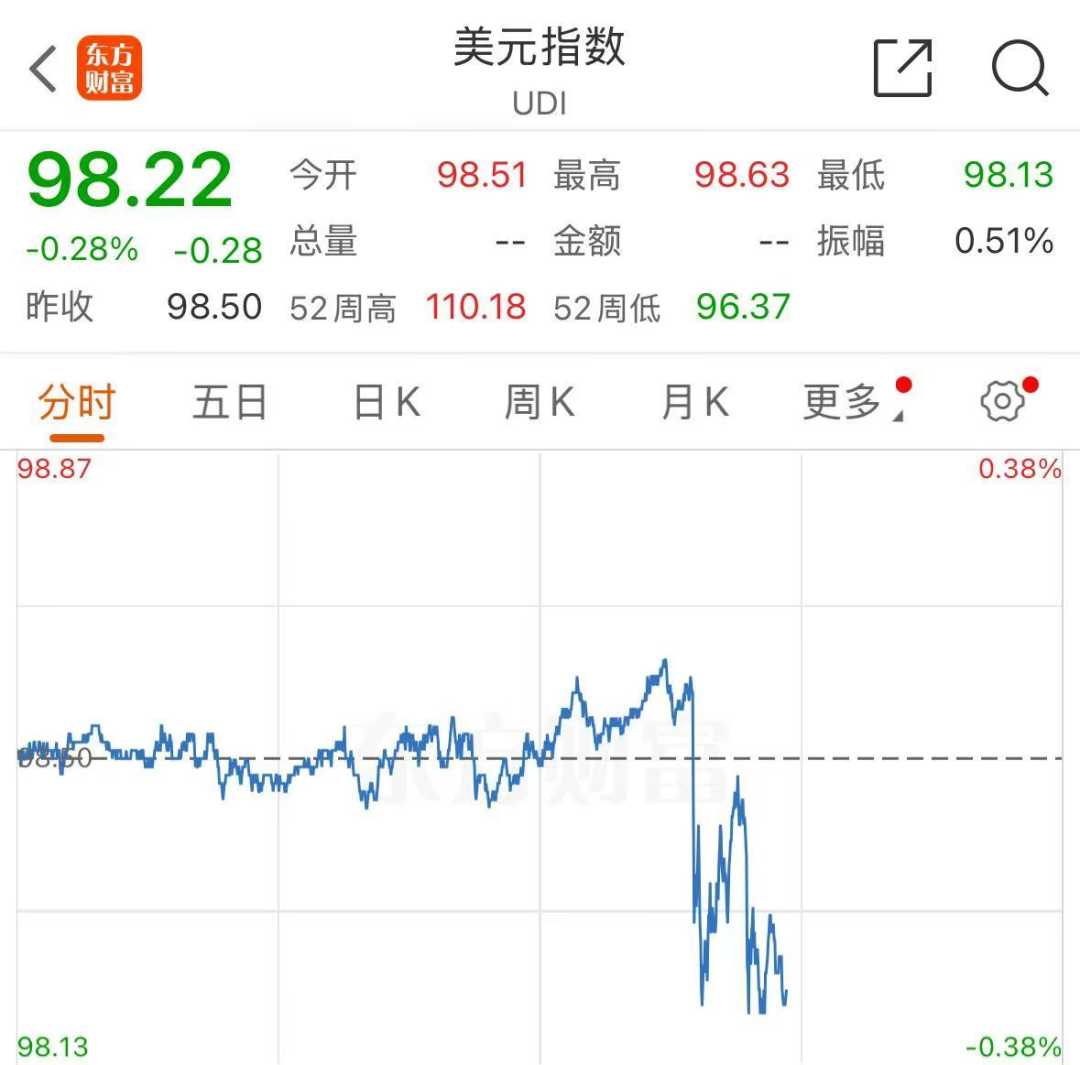Switch to the 分时 chart tab
Screen dimensions: 1080x1065
77,403
